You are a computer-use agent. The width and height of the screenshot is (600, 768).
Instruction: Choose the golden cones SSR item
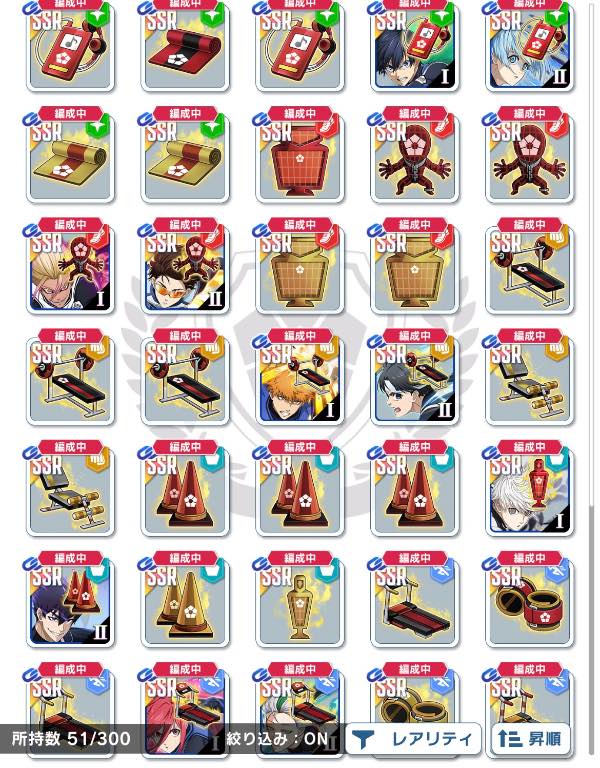pyautogui.click(x=184, y=604)
